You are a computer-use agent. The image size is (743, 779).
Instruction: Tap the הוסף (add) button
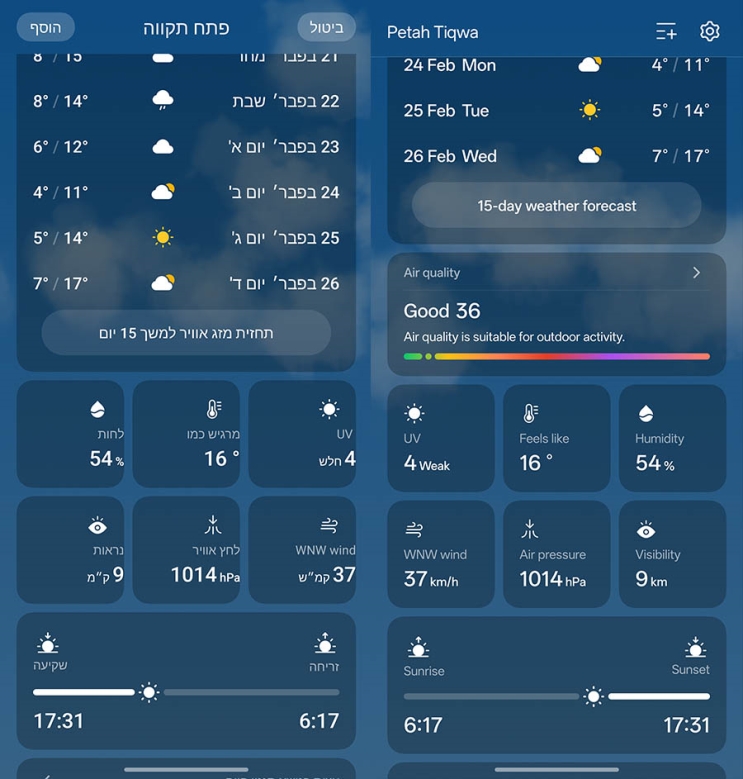(x=46, y=27)
